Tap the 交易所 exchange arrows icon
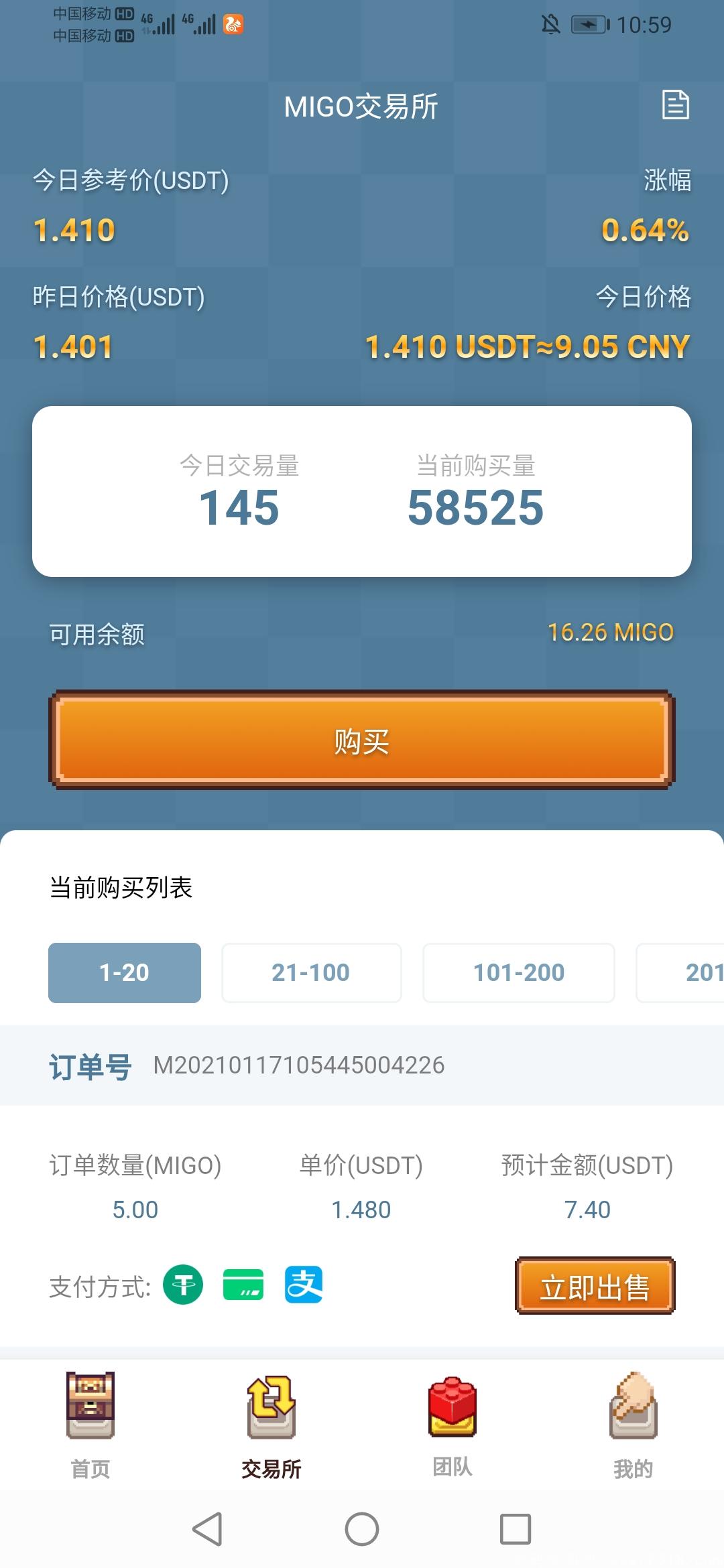The height and width of the screenshot is (1568, 724). coord(271,1414)
